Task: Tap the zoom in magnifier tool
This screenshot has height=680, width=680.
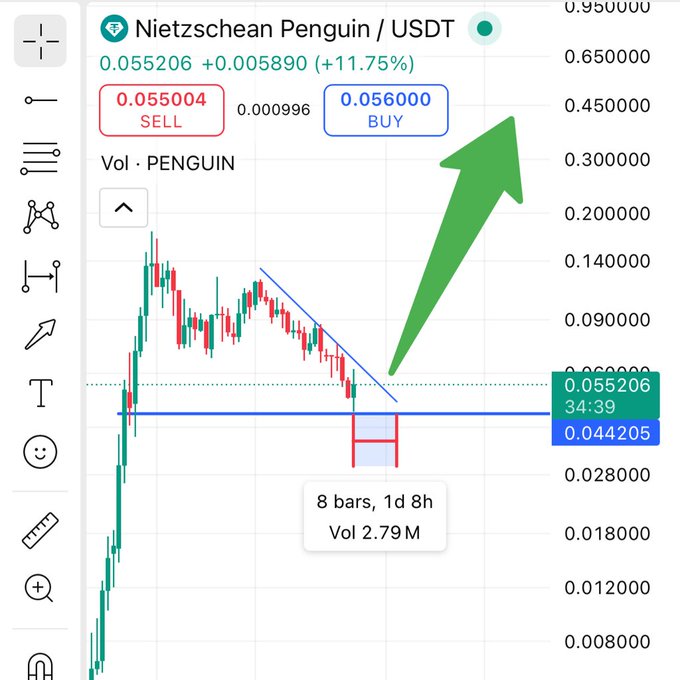Action: point(40,588)
